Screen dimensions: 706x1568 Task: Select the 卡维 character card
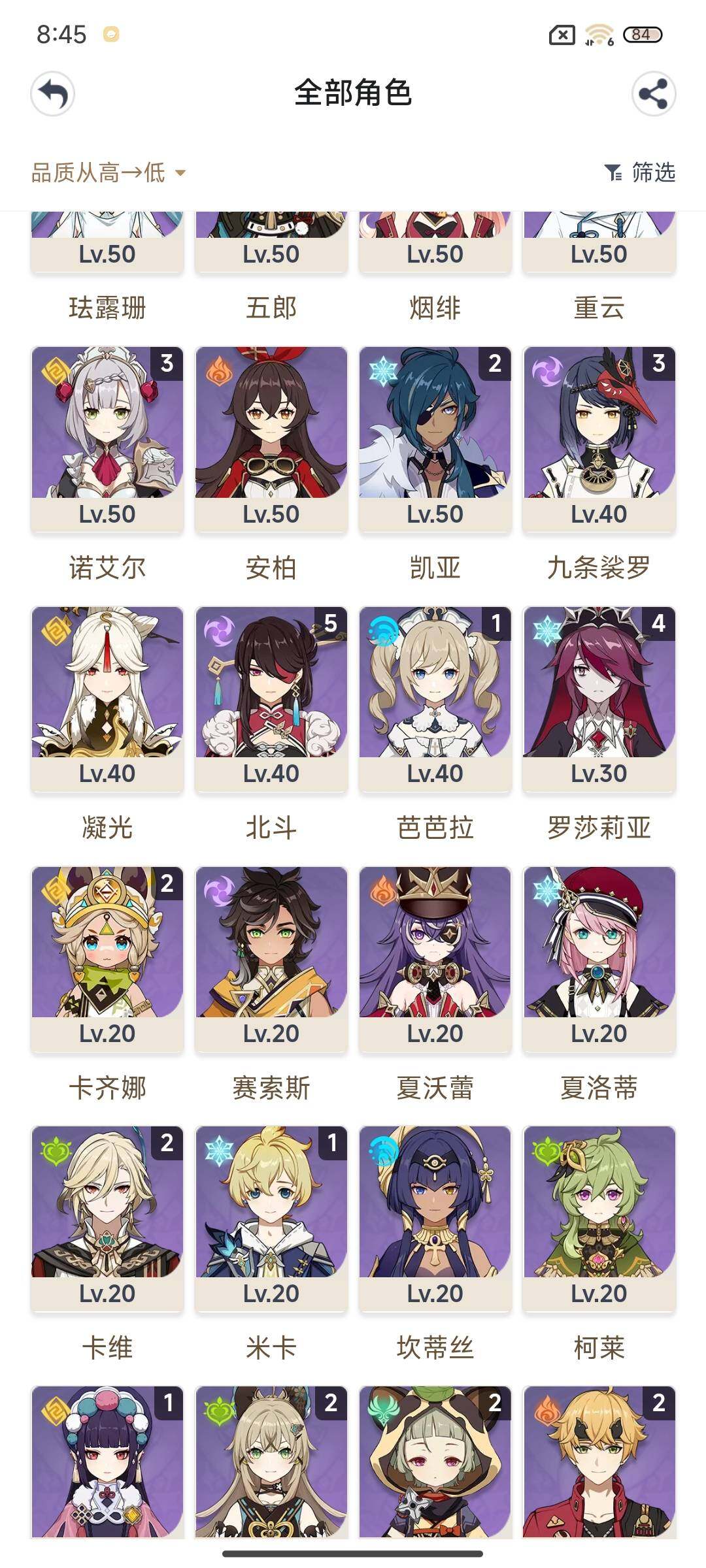point(107,1218)
